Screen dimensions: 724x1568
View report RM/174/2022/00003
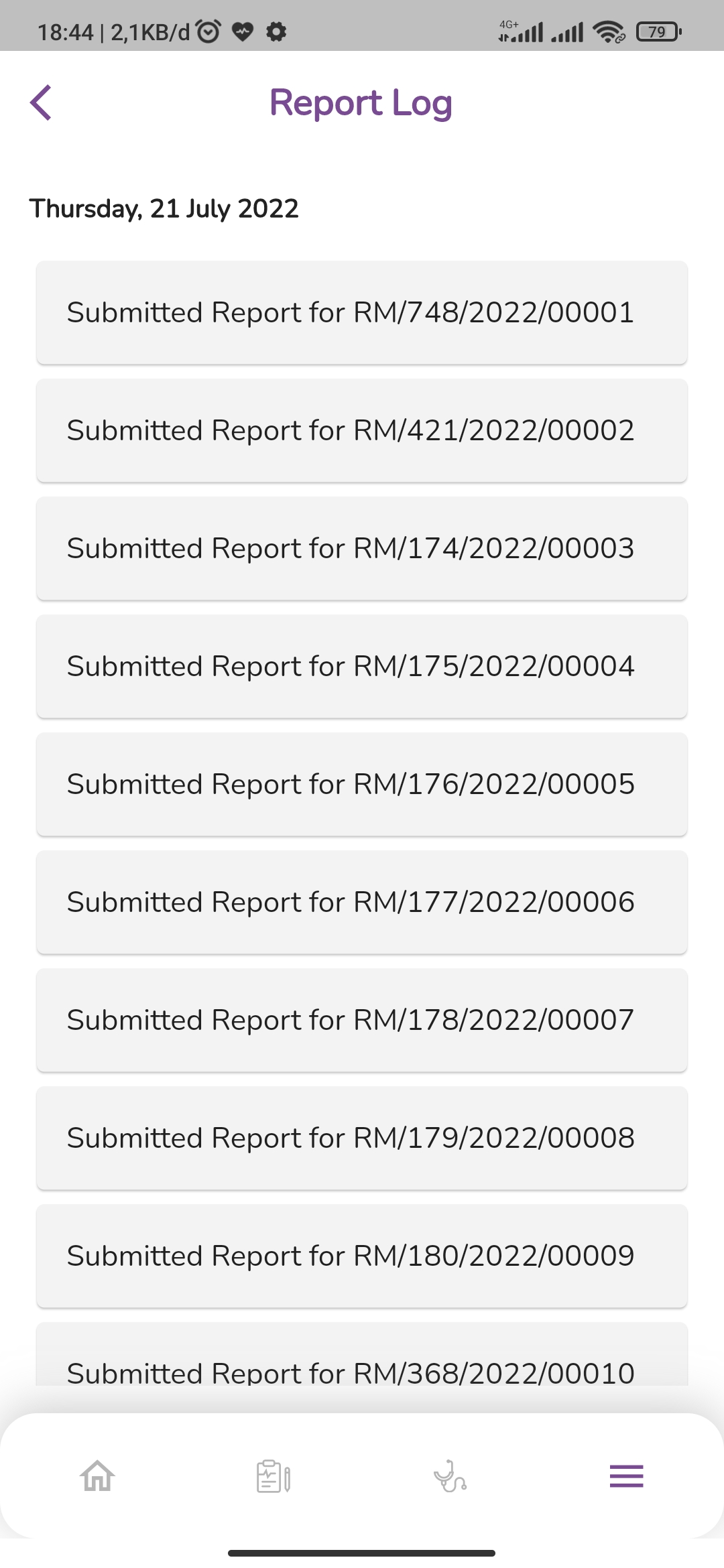[362, 548]
